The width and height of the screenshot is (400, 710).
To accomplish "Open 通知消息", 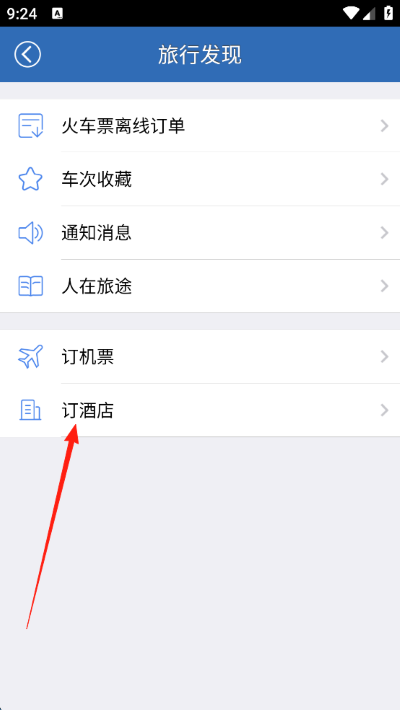I will [200, 233].
